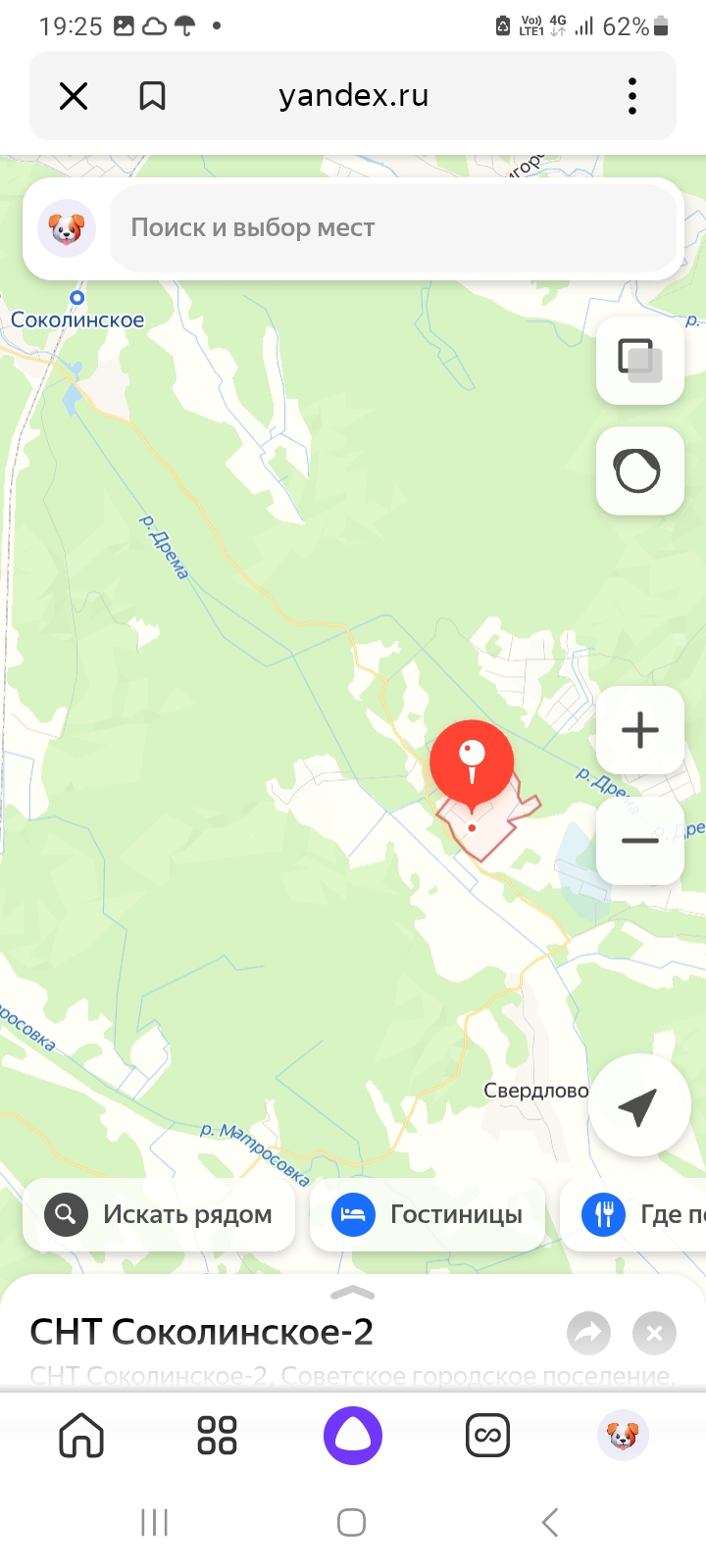The width and height of the screenshot is (706, 1568).
Task: Bookmark this Yandex page
Action: pos(152,96)
